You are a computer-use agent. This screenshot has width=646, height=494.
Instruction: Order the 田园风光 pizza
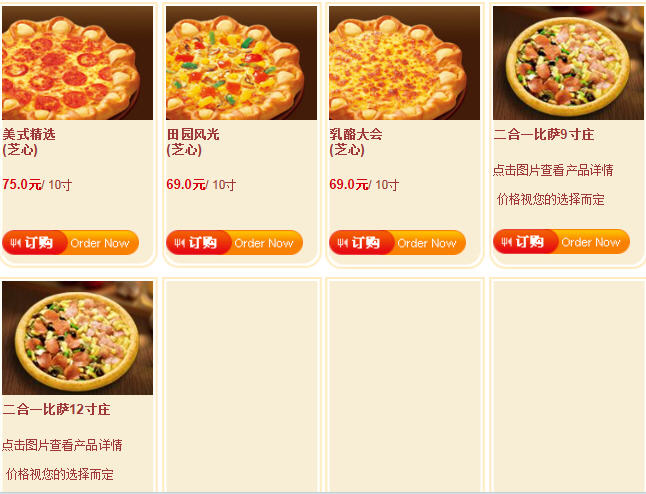pos(234,243)
